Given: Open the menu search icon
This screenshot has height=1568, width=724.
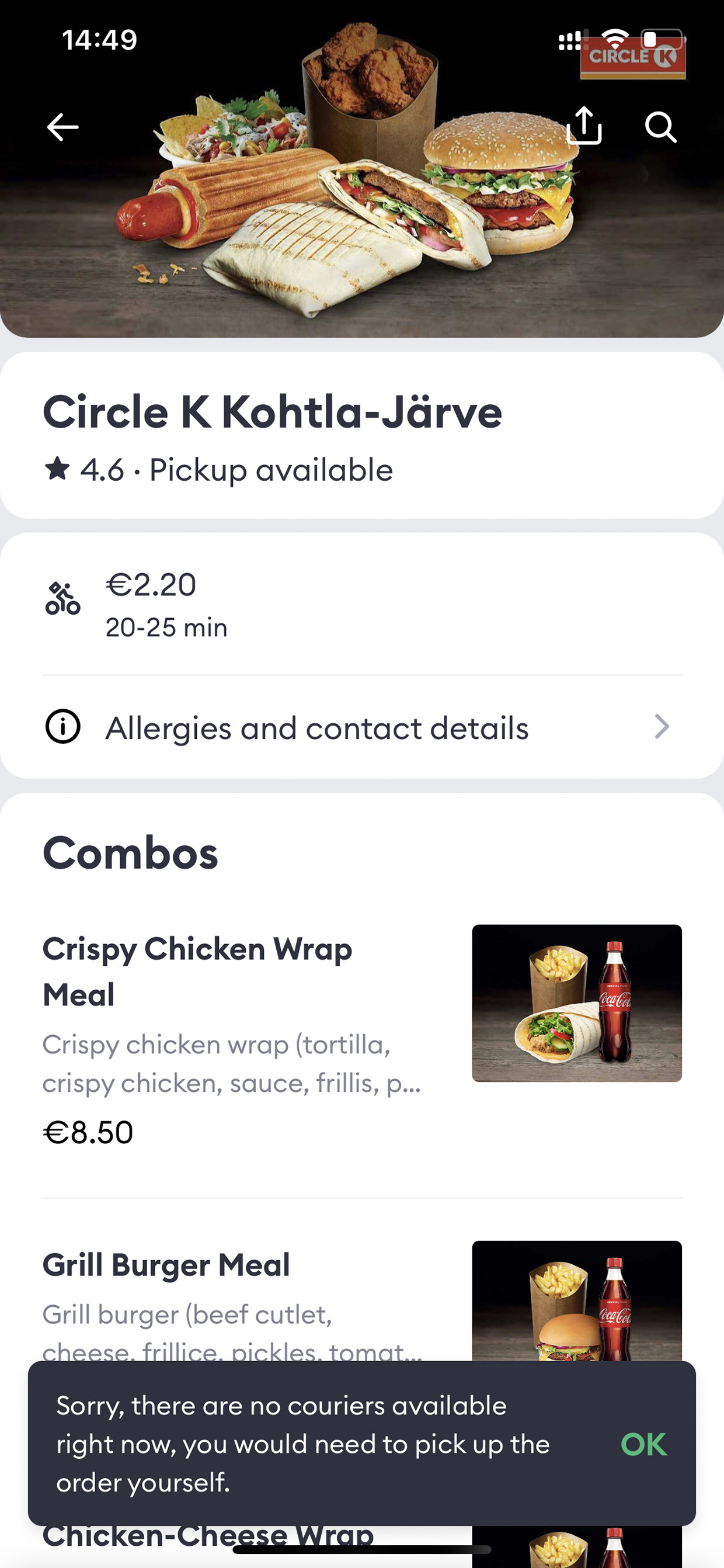Looking at the screenshot, I should click(661, 127).
